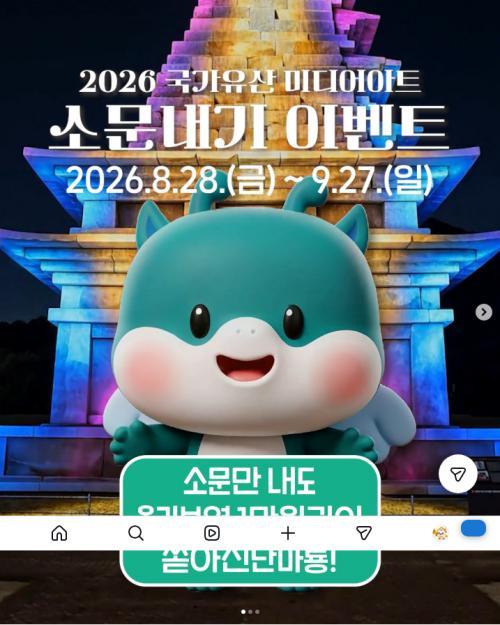Tap the blue button beside the profile avatar

coord(473,529)
